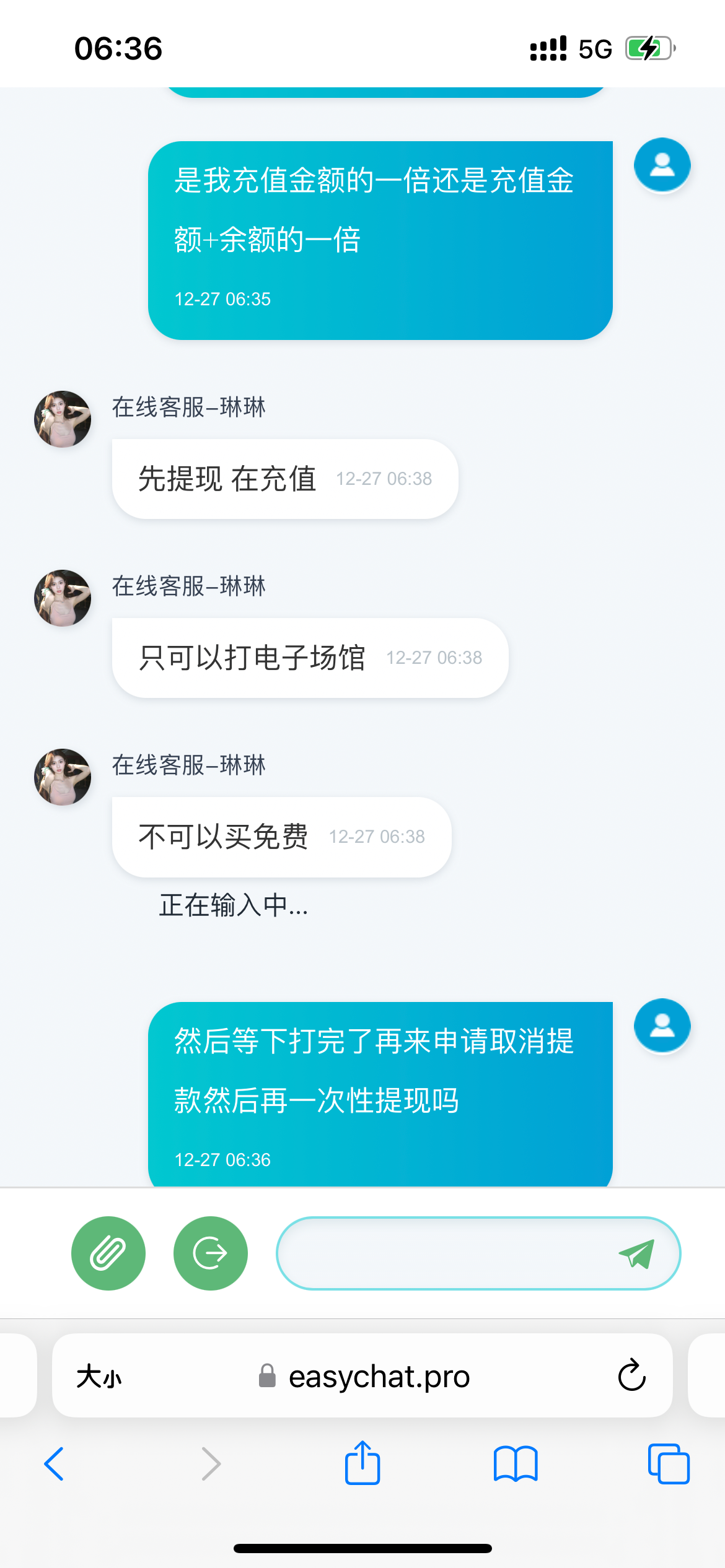Open the Safari share sheet

point(362,1464)
